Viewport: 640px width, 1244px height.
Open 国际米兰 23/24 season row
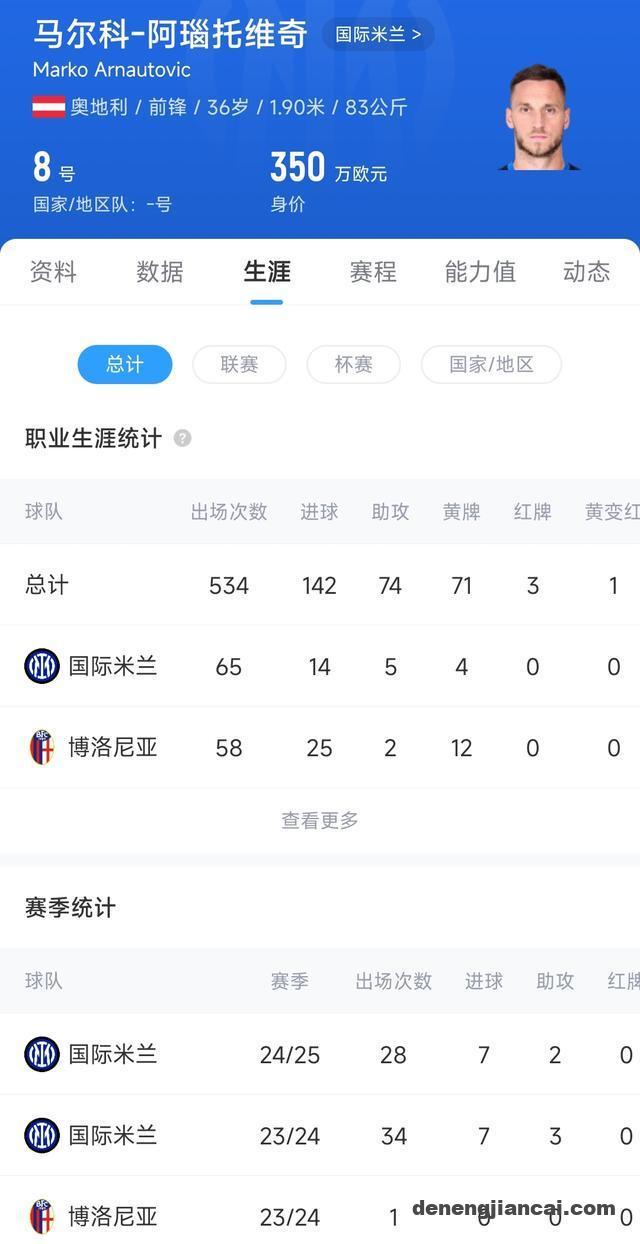click(320, 1135)
